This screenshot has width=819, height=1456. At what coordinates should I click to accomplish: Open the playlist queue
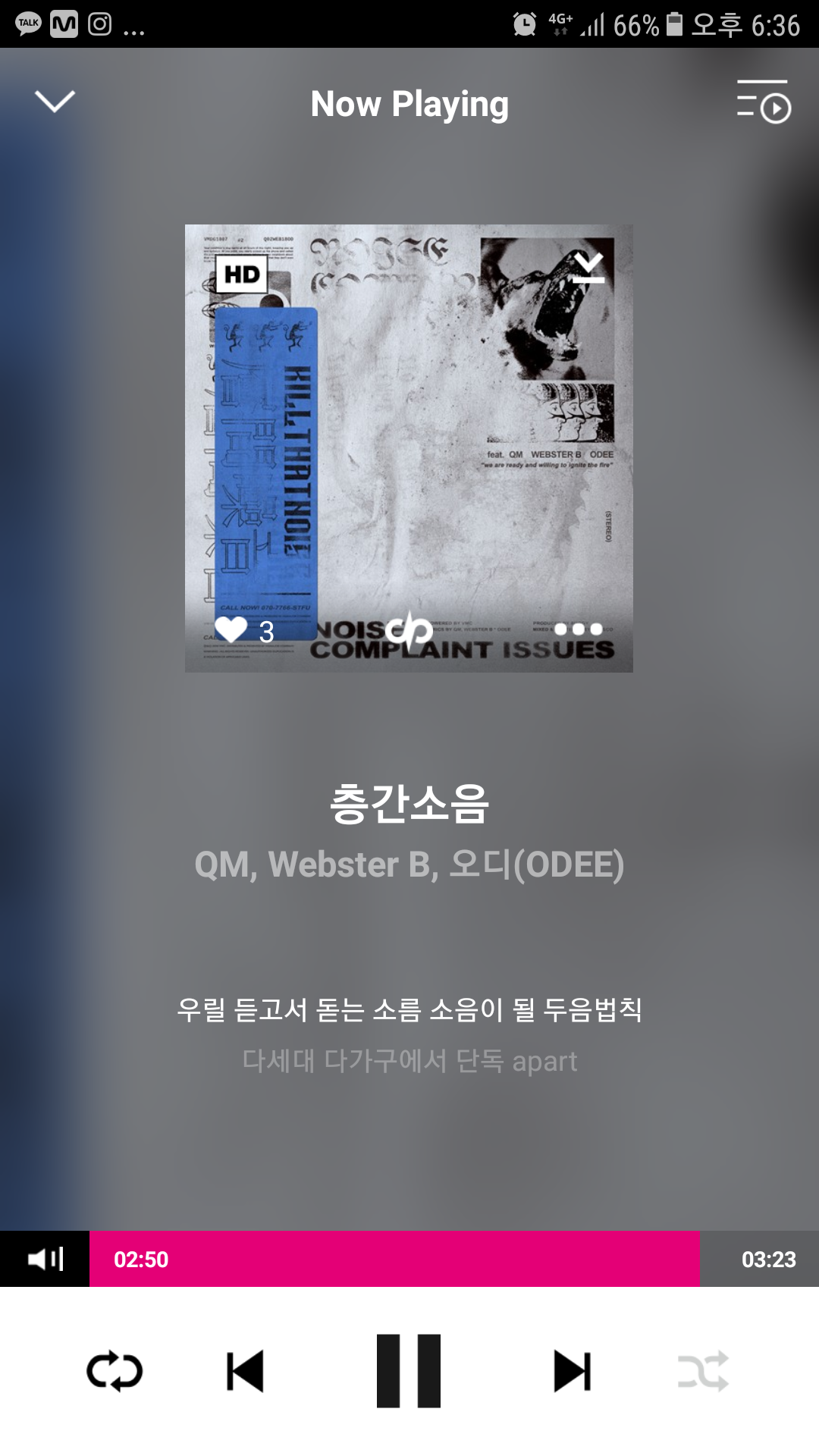(x=764, y=102)
